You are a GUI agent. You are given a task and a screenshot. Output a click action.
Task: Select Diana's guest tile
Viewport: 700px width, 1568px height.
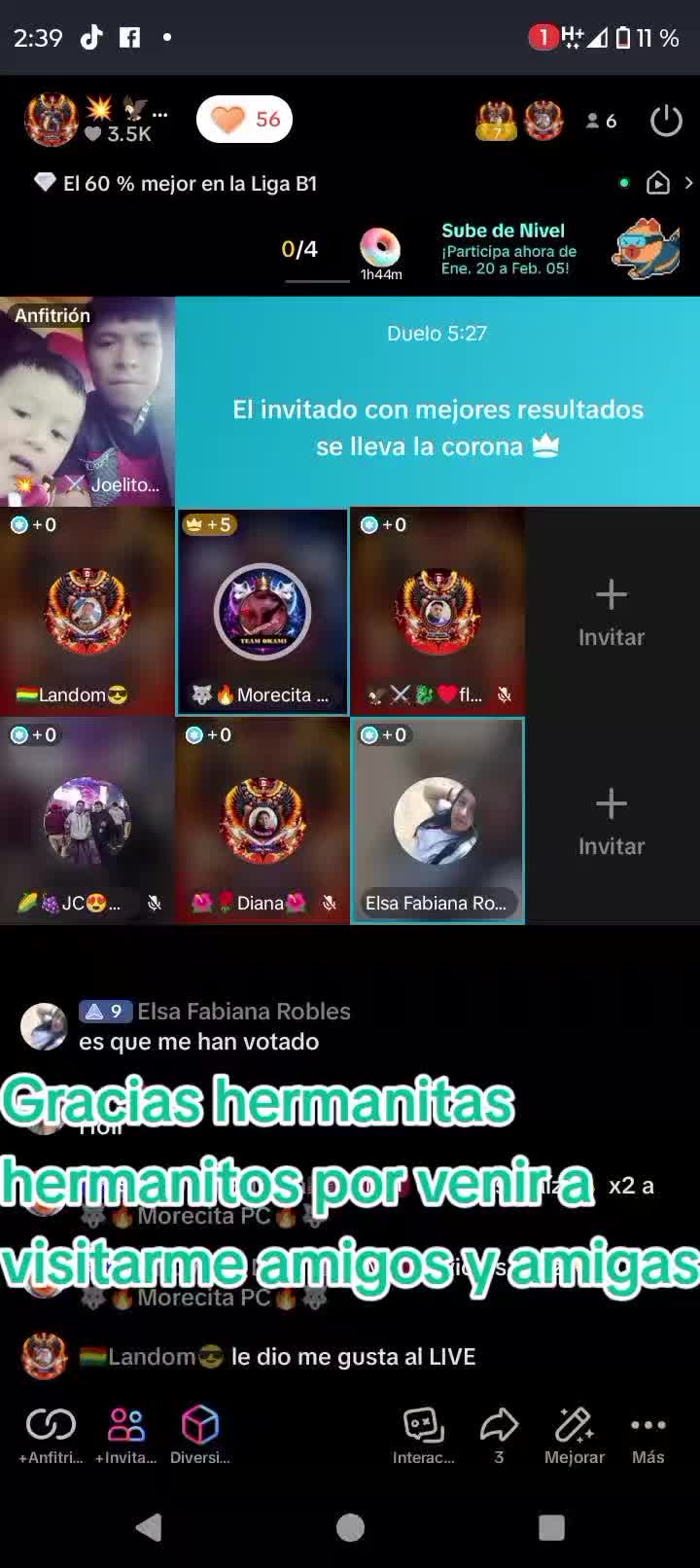262,821
